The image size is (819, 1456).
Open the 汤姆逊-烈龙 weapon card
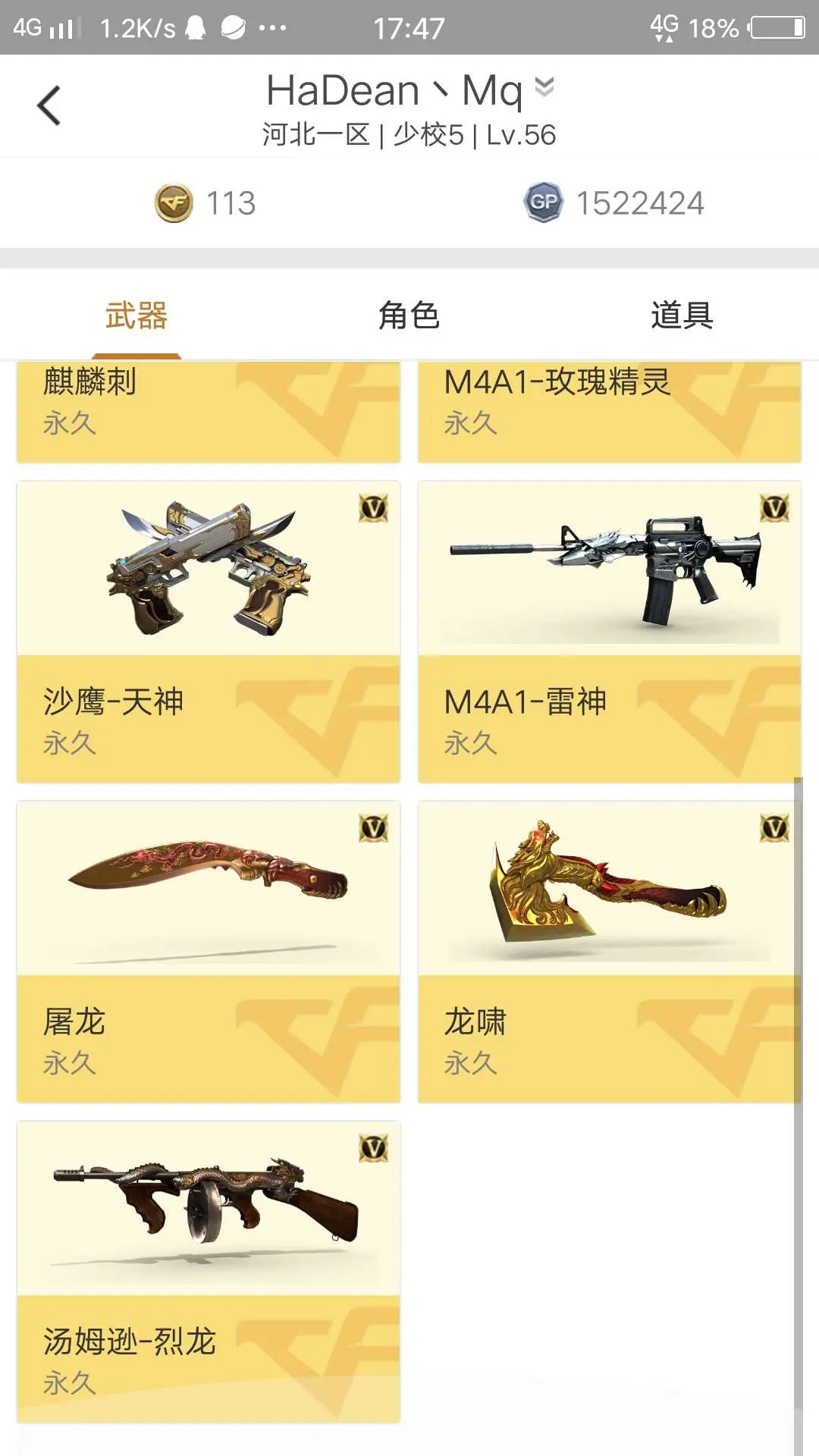209,1272
